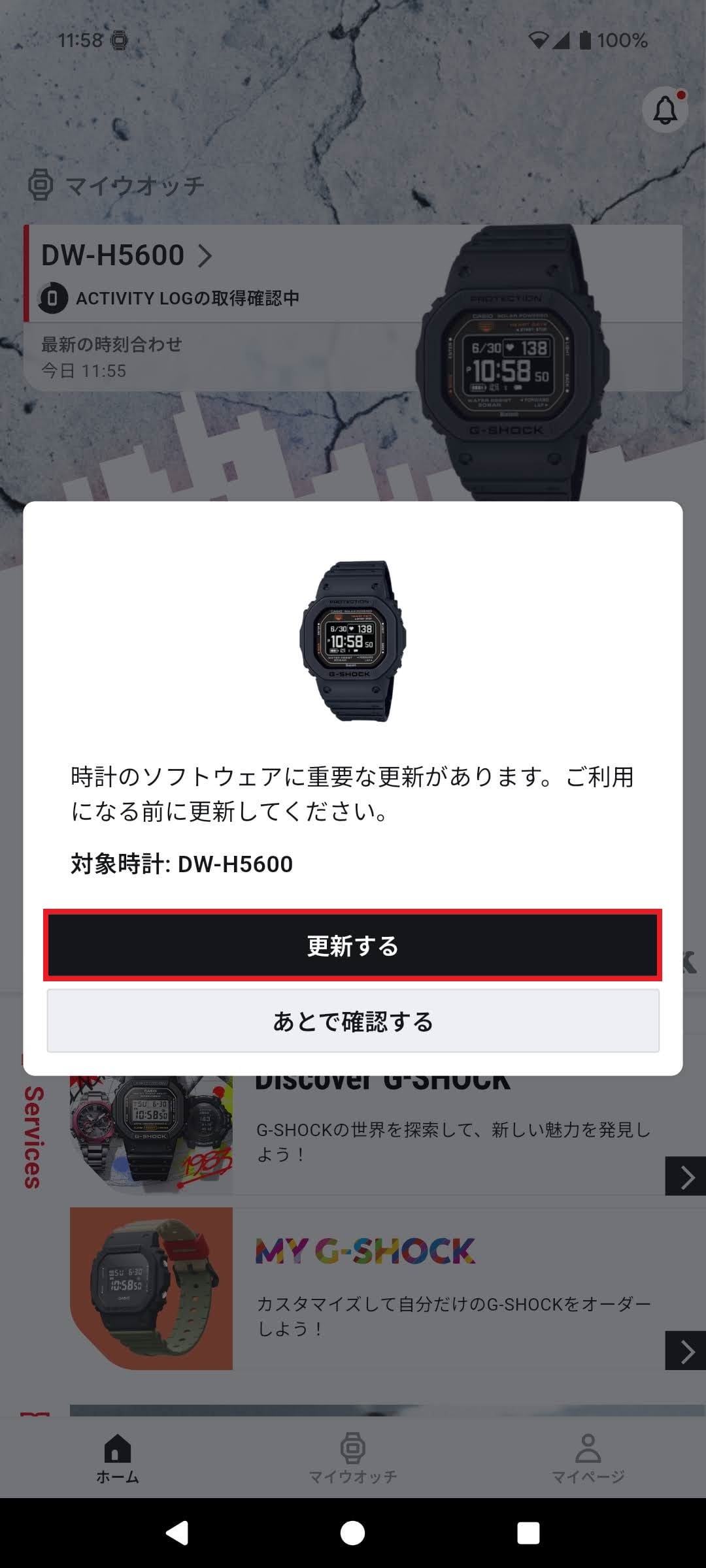Open the Discover G-SHOCK arrow
This screenshot has height=1568, width=706.
coord(685,1177)
